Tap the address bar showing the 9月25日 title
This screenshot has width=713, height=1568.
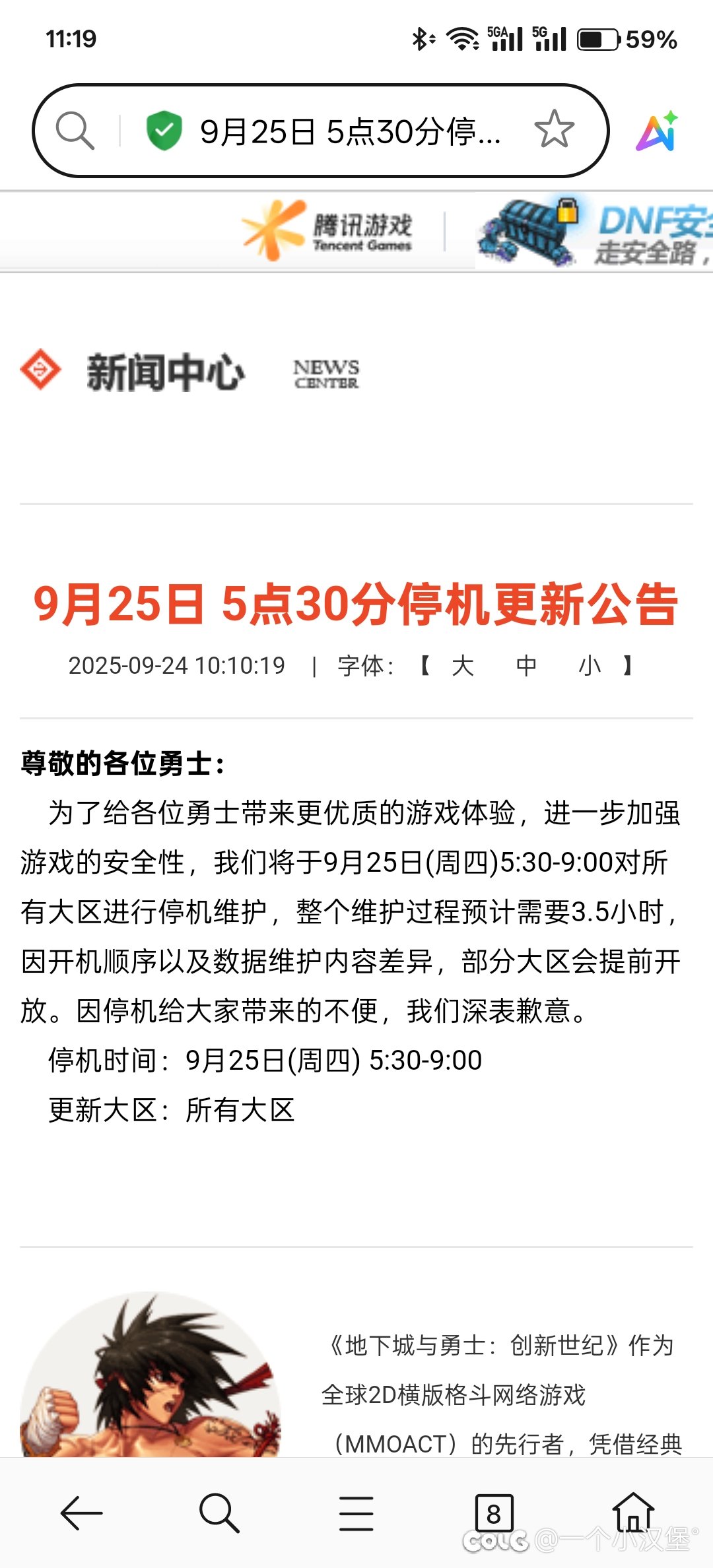tap(350, 131)
